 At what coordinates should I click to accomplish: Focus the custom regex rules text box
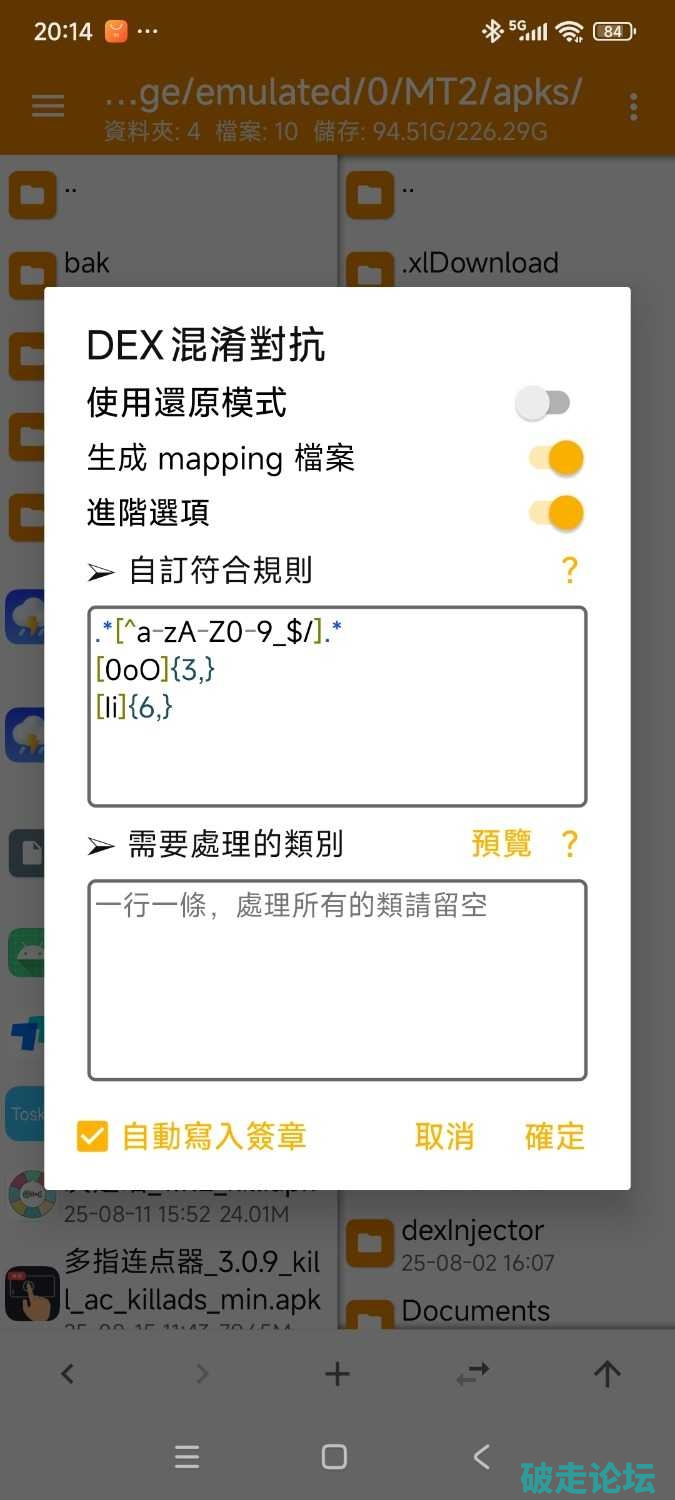click(337, 706)
